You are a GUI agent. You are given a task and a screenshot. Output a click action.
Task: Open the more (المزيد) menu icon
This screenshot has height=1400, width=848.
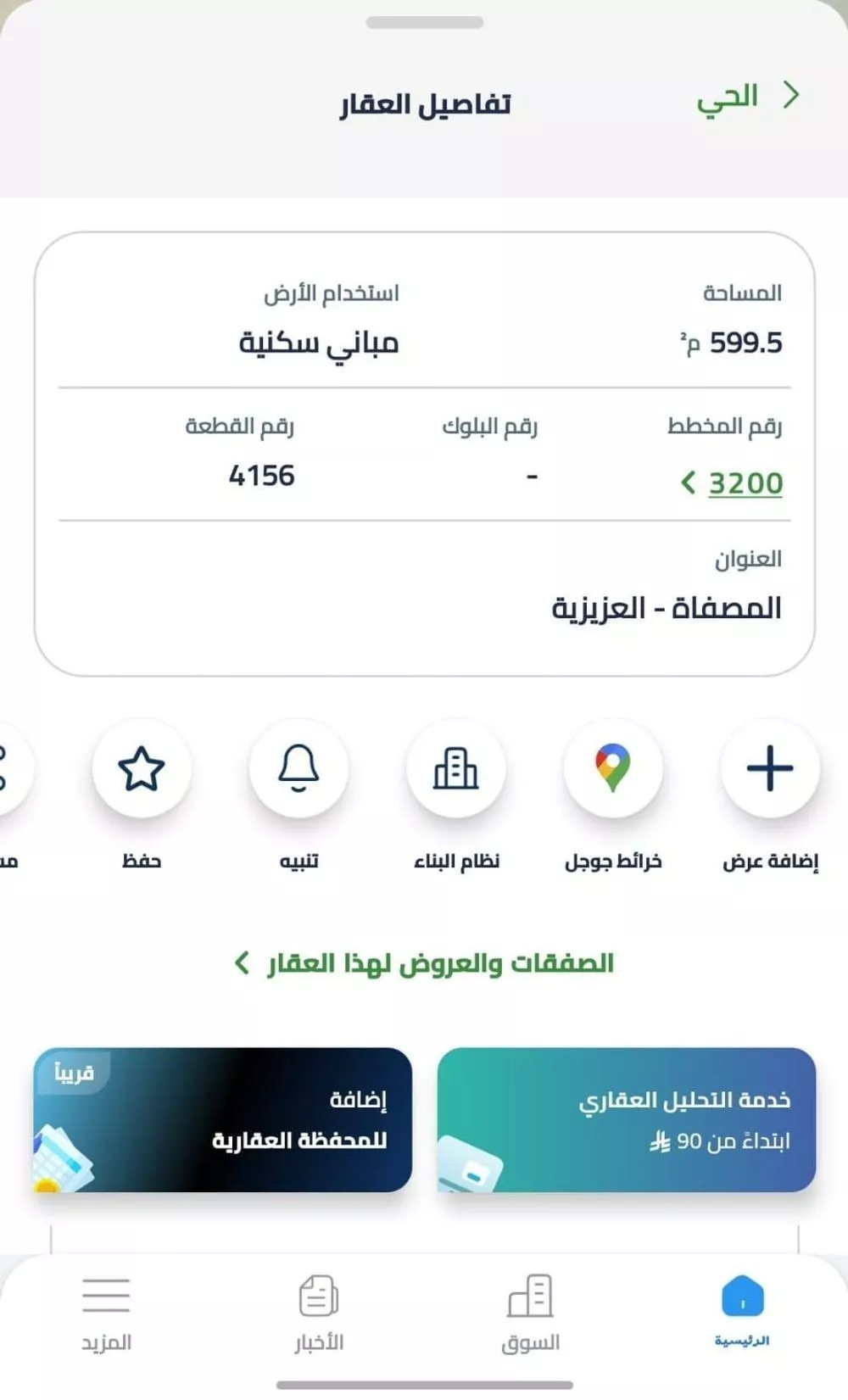[x=105, y=1295]
